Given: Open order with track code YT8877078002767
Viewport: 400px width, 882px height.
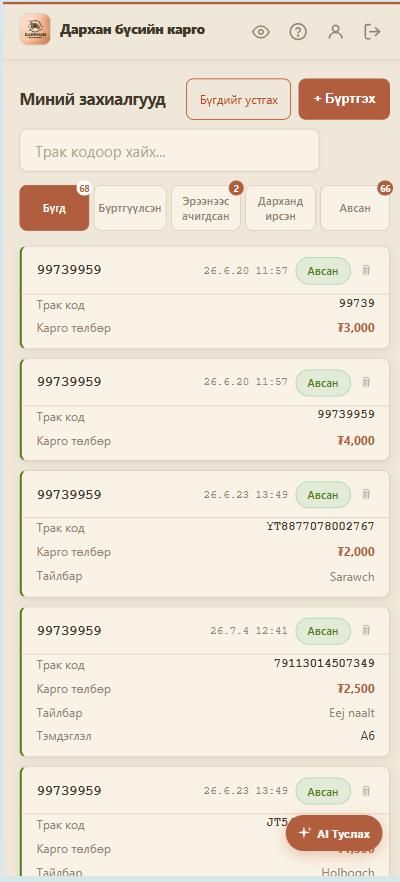Looking at the screenshot, I should [205, 534].
